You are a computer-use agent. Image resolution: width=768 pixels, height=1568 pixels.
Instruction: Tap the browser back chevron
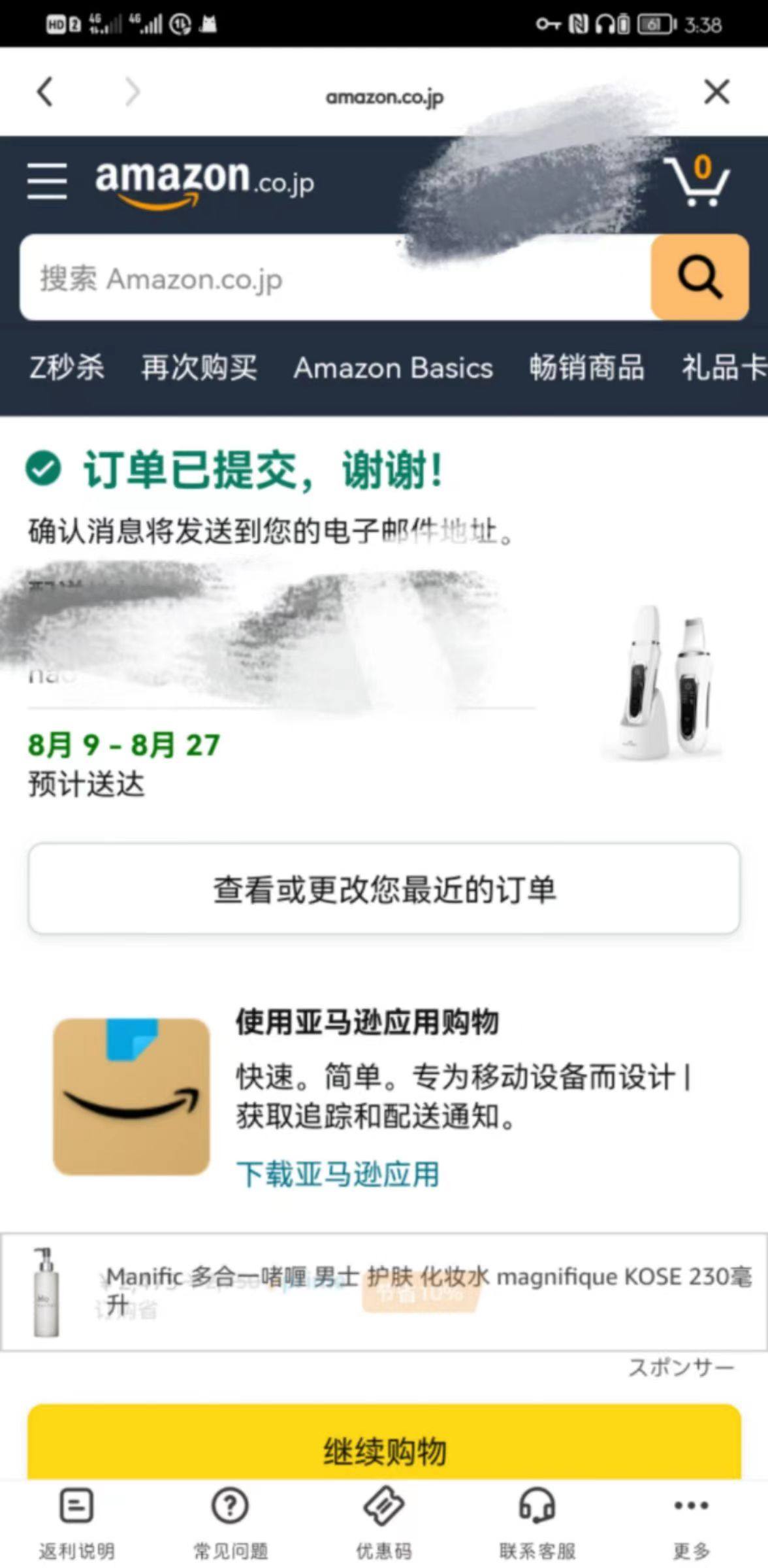(x=44, y=92)
